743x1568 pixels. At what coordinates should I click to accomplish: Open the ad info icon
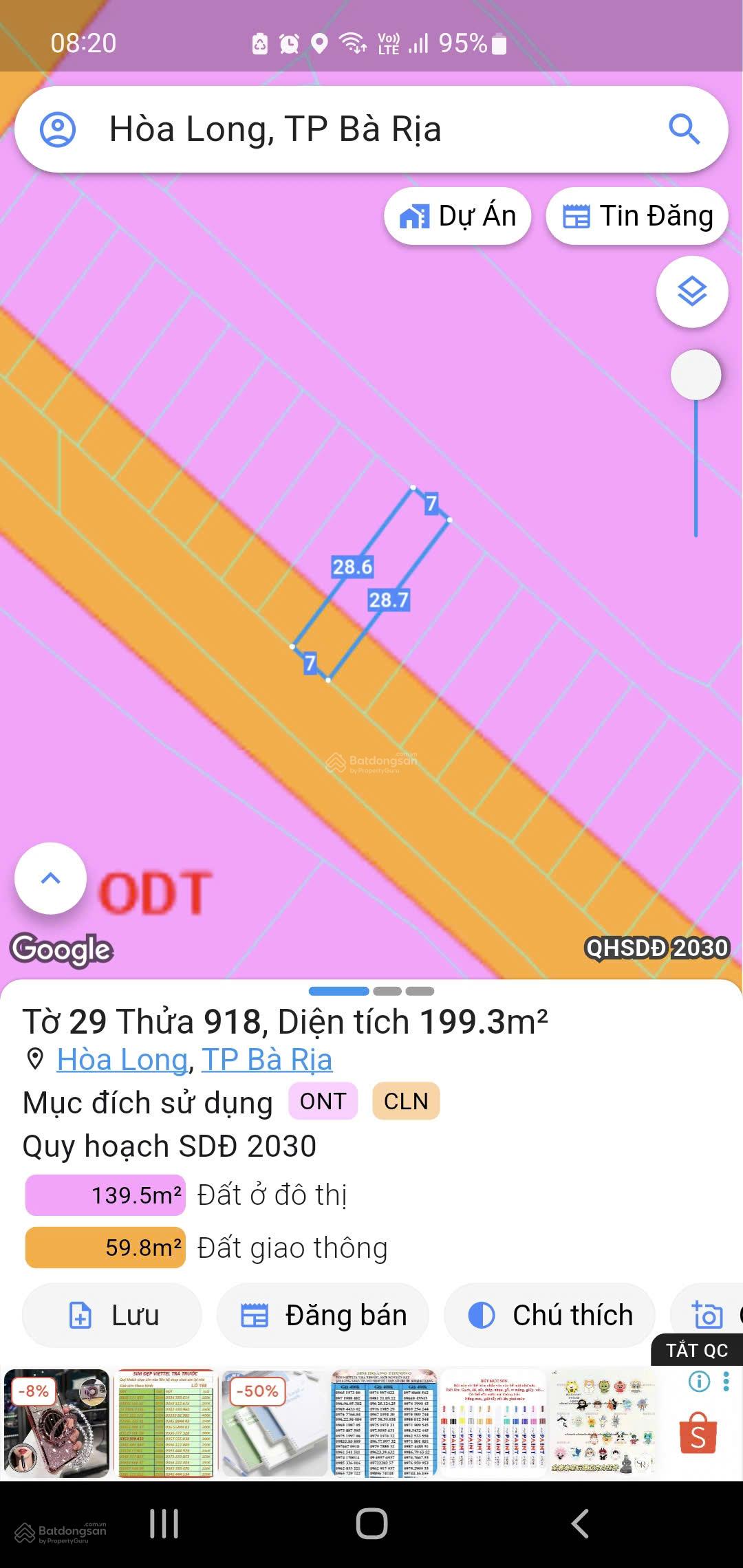pyautogui.click(x=699, y=1381)
